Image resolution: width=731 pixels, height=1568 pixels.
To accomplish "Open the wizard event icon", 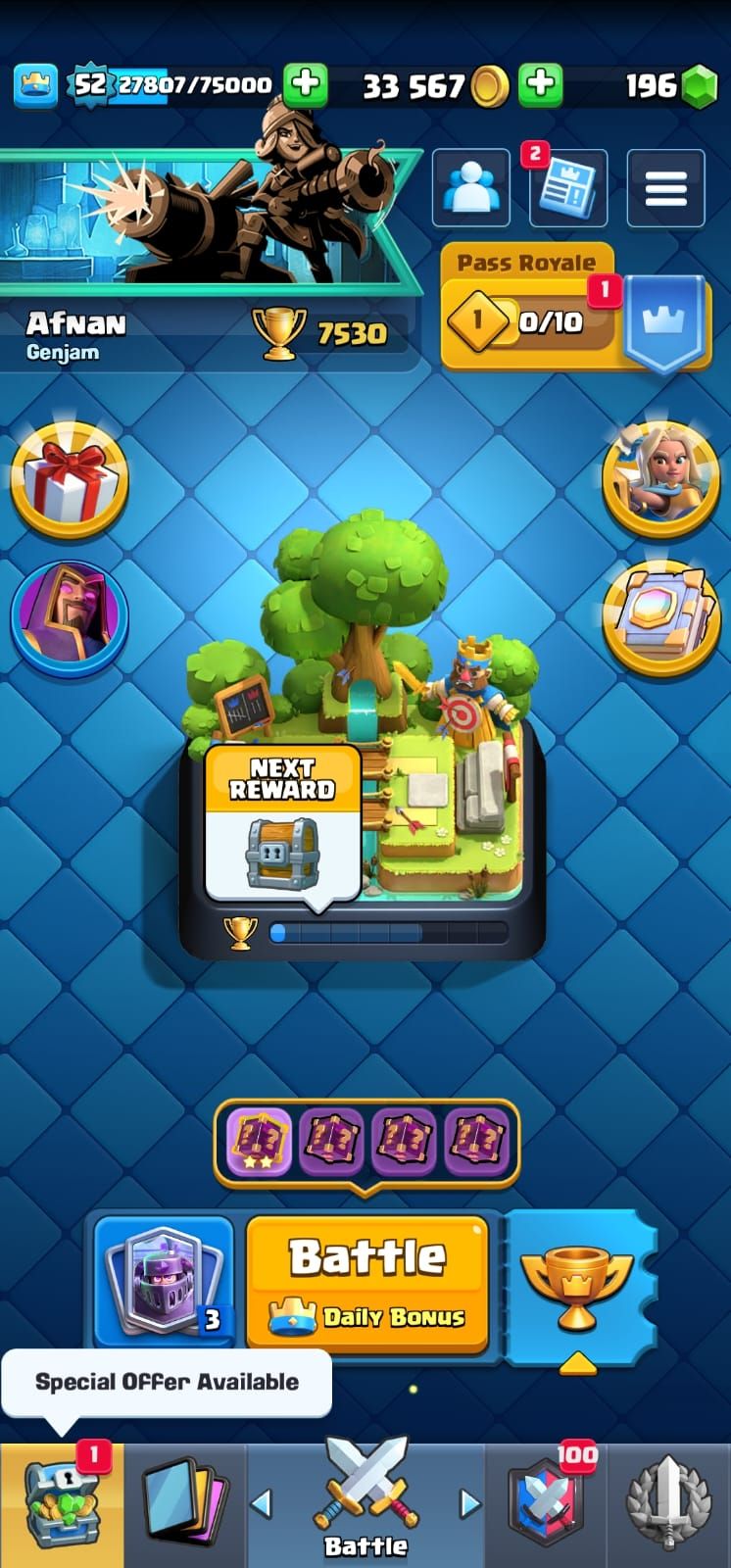I will pyautogui.click(x=69, y=619).
